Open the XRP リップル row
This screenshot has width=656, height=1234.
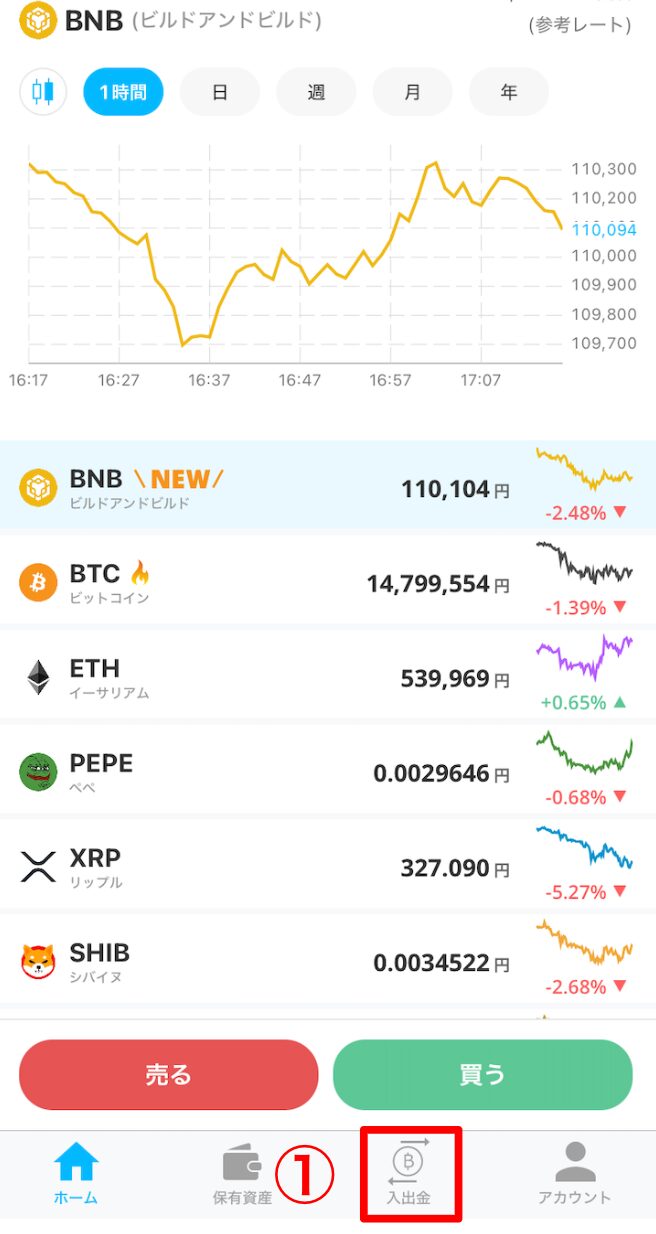click(x=328, y=866)
